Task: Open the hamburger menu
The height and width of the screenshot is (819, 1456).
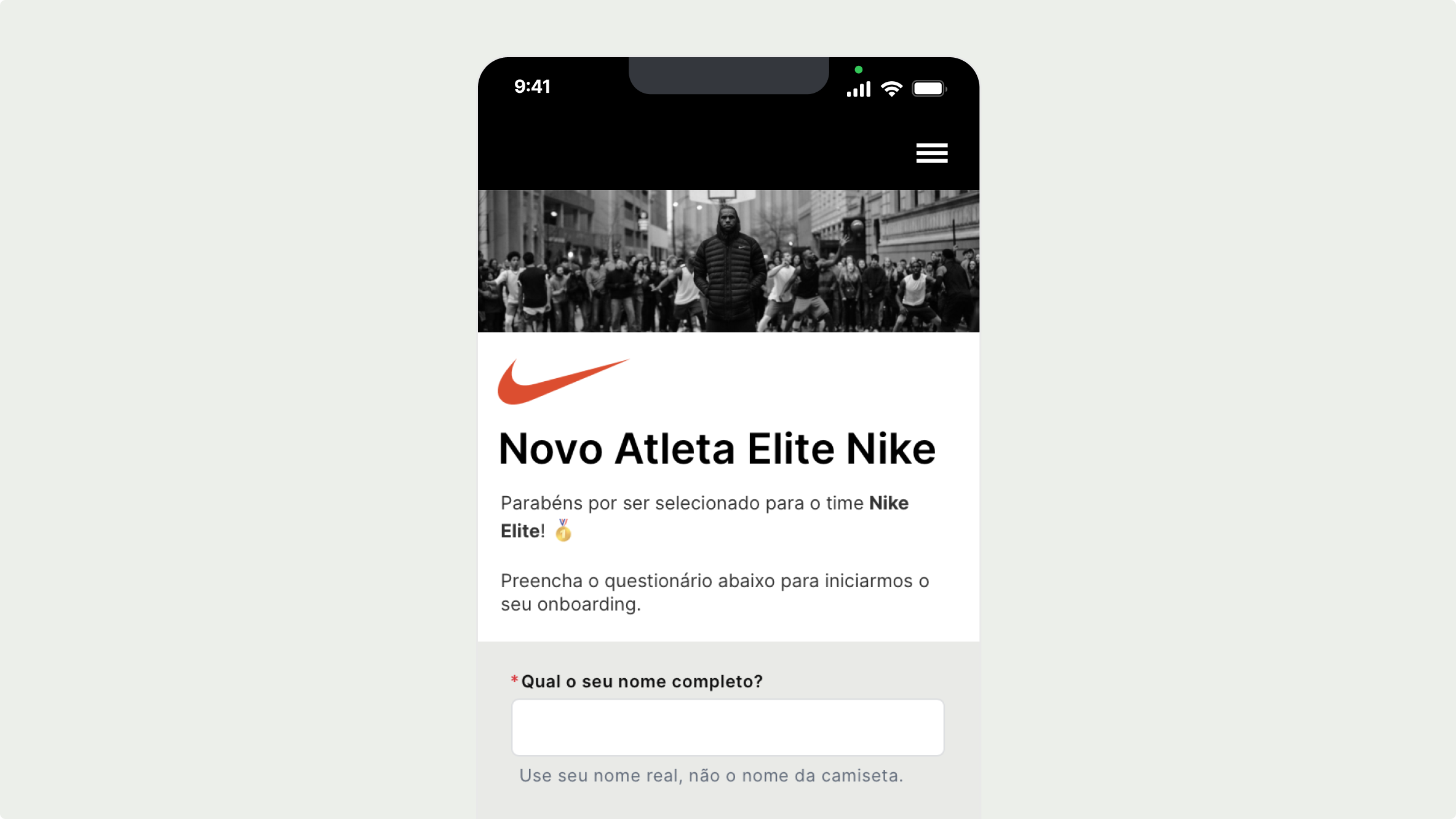Action: pos(931,153)
